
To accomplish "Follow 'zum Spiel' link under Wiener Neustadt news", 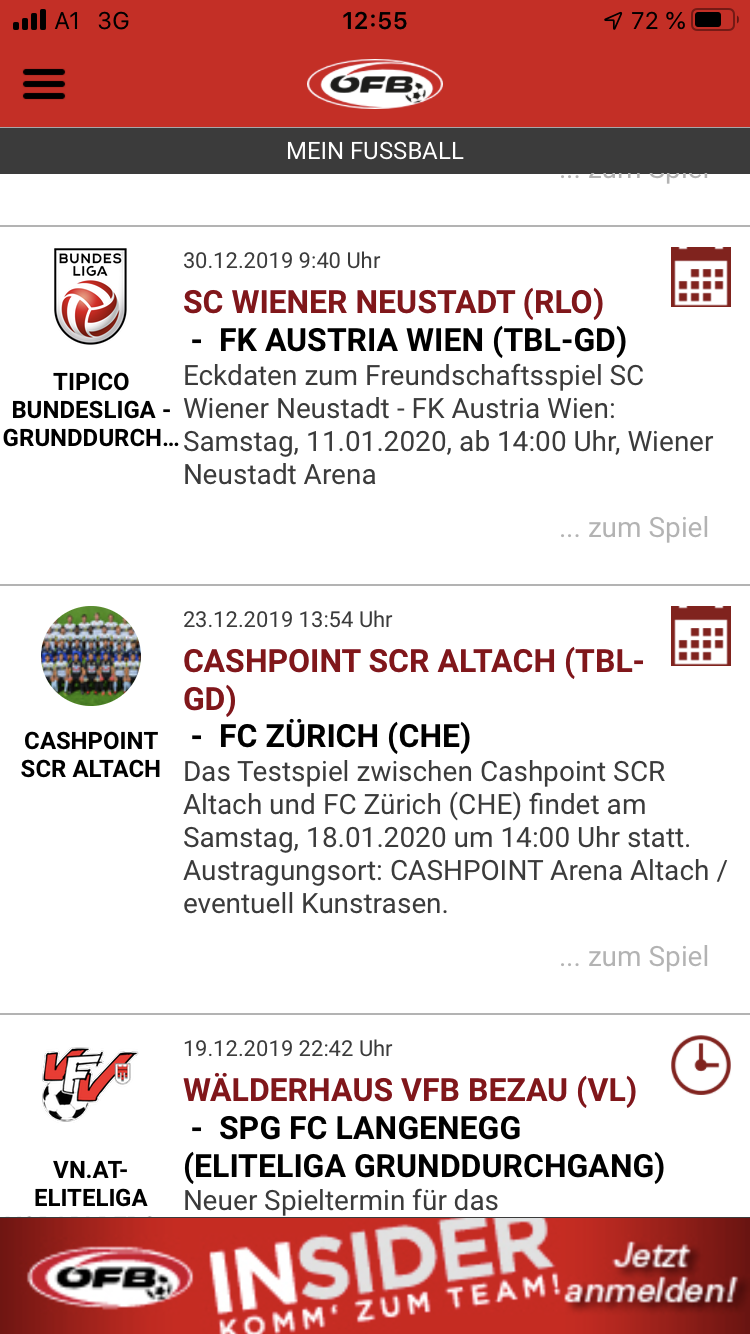I will (x=634, y=528).
